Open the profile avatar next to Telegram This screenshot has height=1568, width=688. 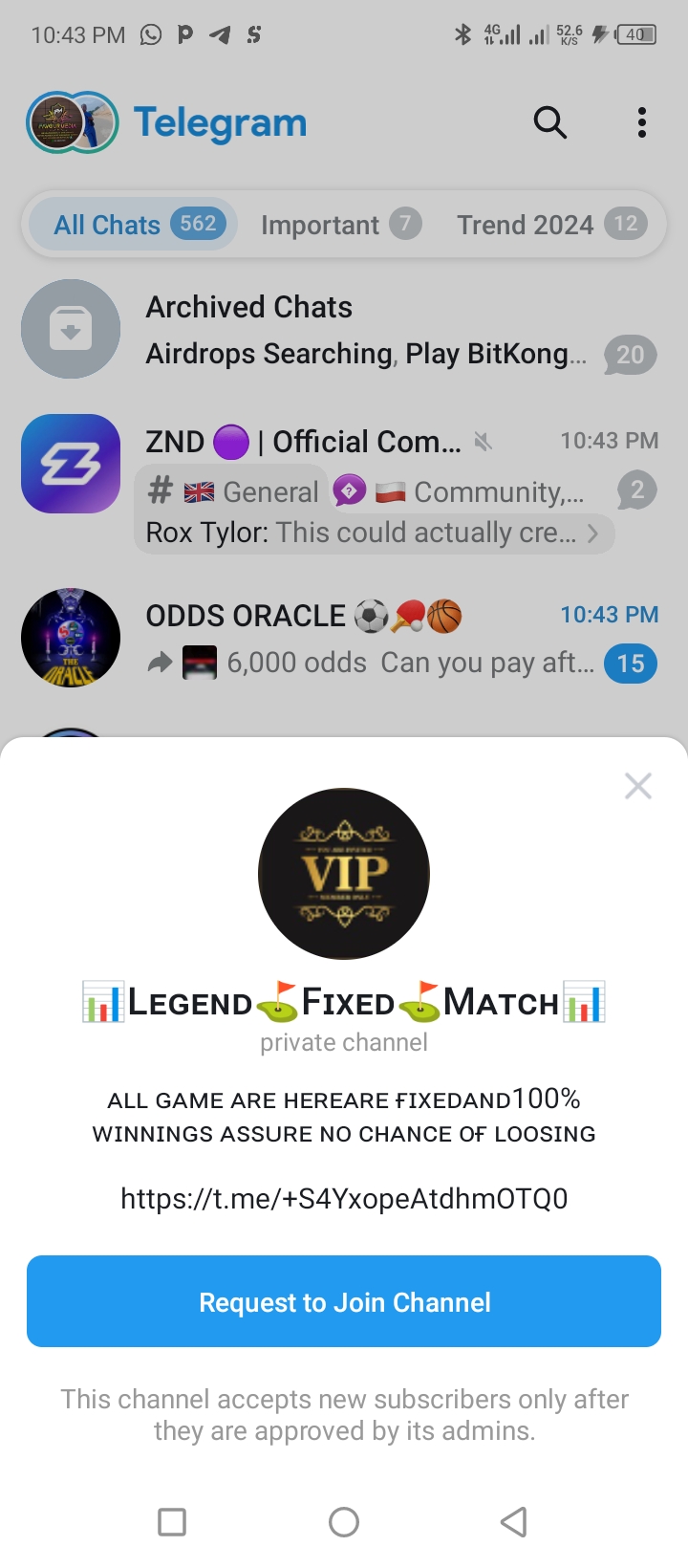[x=72, y=122]
